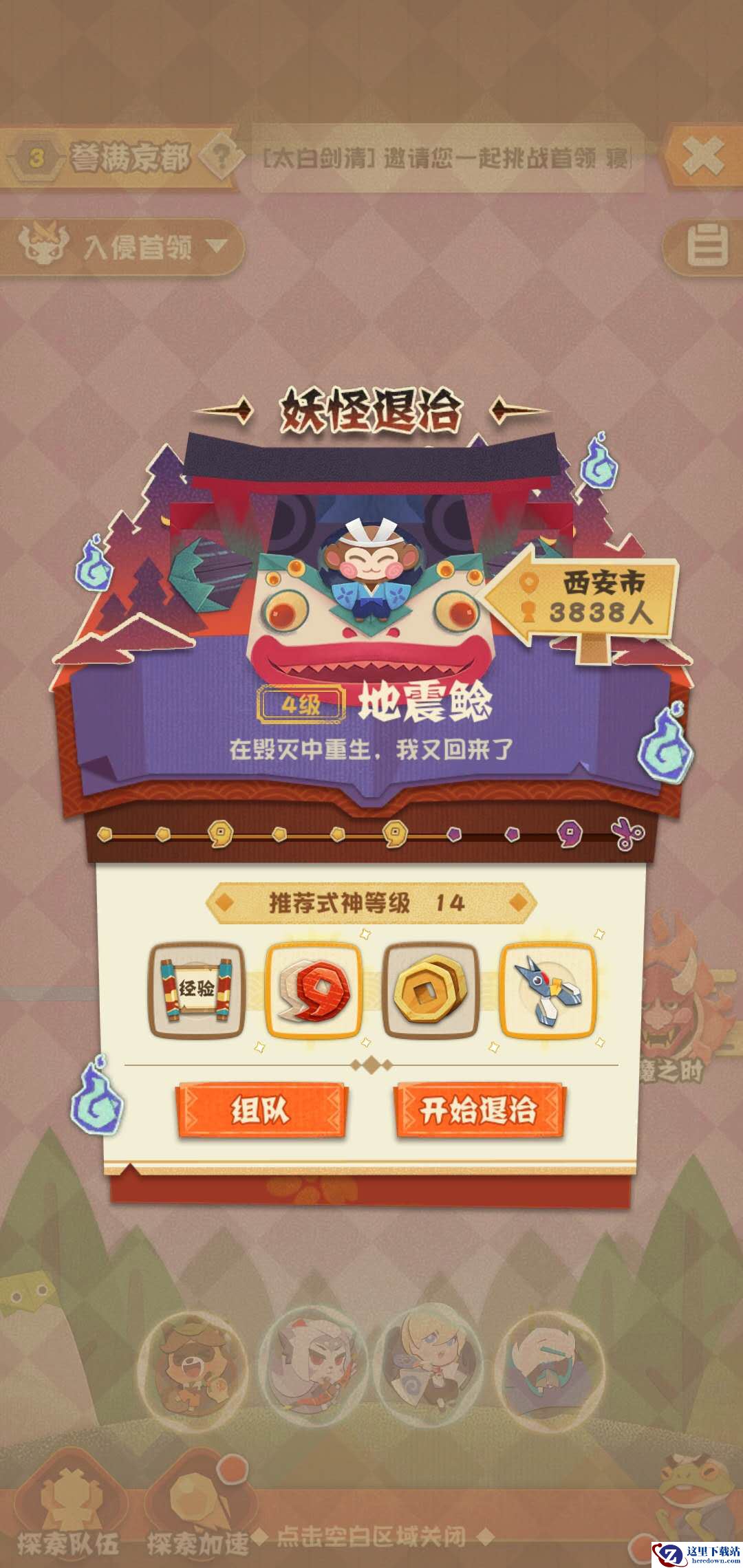Viewport: 743px width, 1568px height.
Task: View the gold coin reward
Action: [430, 990]
